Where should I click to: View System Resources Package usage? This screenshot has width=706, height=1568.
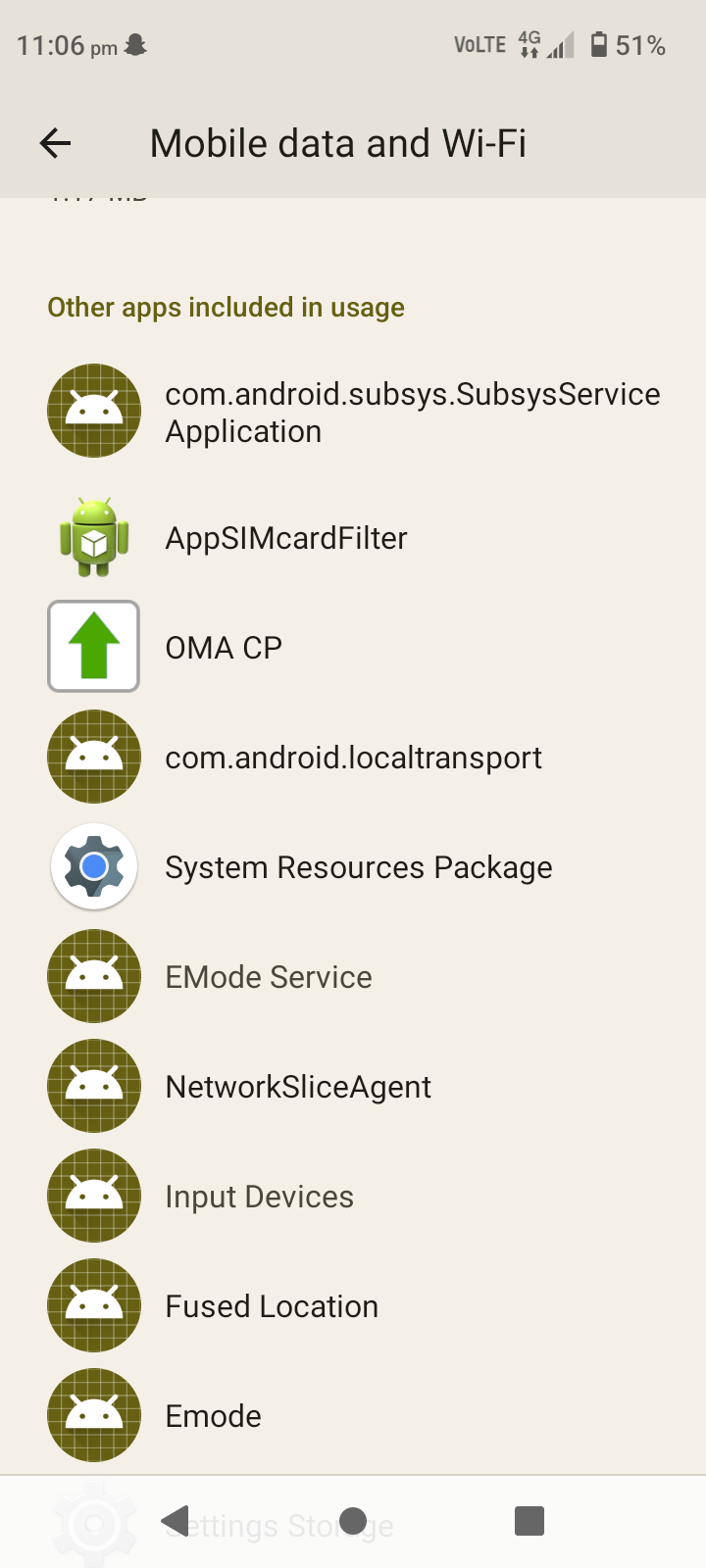click(x=353, y=866)
